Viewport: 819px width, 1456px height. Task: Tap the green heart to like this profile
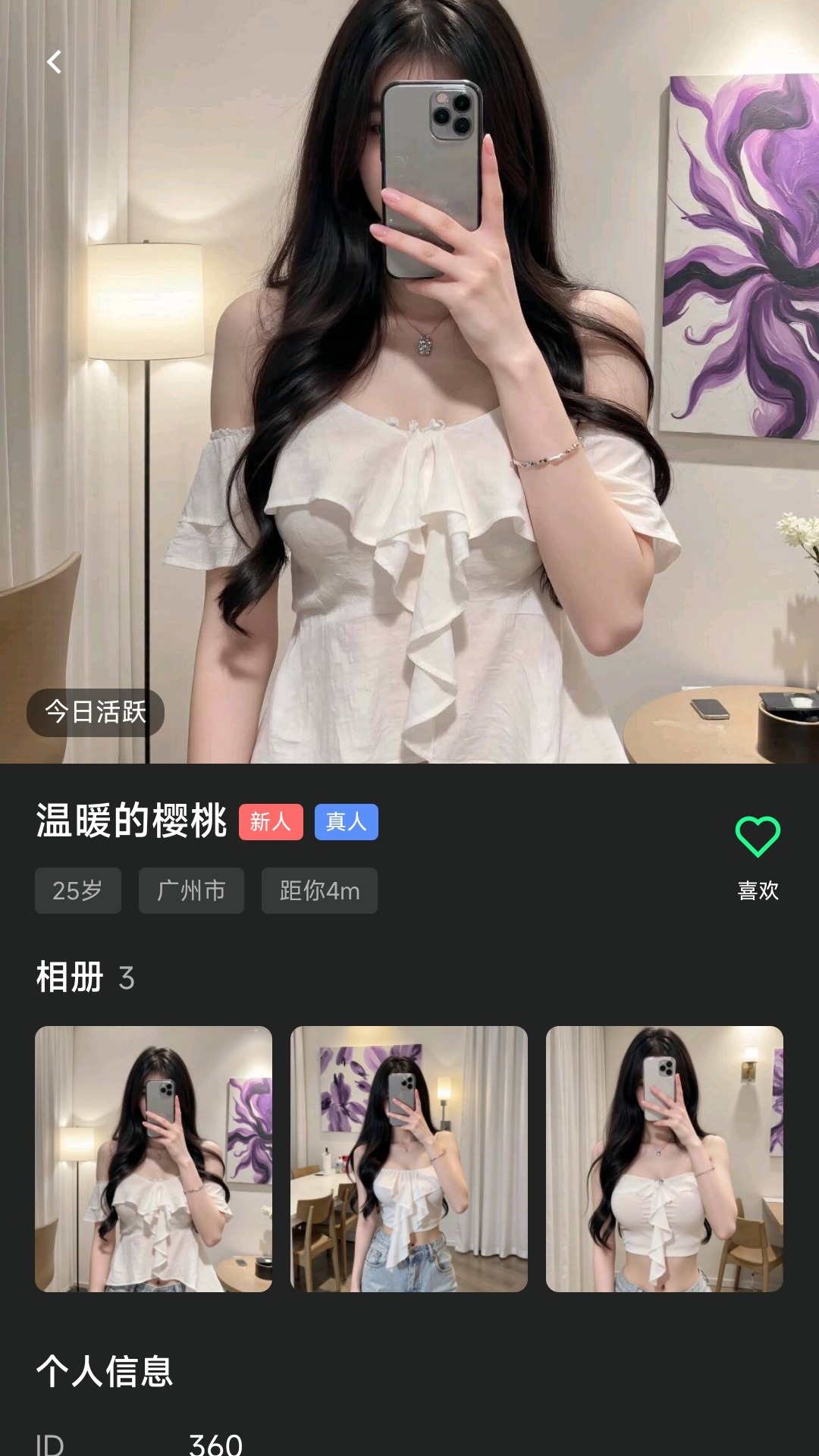pyautogui.click(x=756, y=836)
